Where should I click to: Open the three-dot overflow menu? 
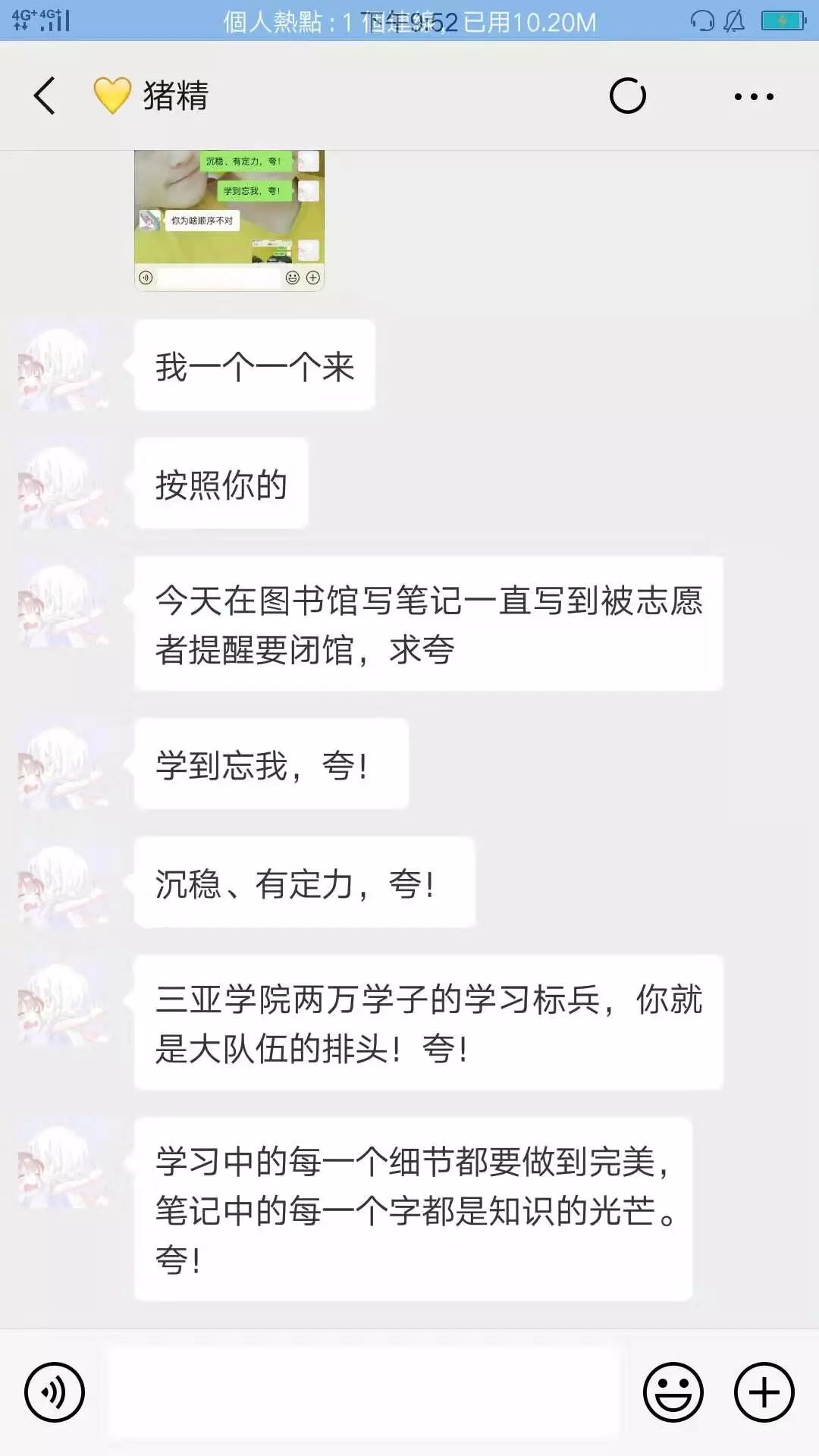click(753, 96)
